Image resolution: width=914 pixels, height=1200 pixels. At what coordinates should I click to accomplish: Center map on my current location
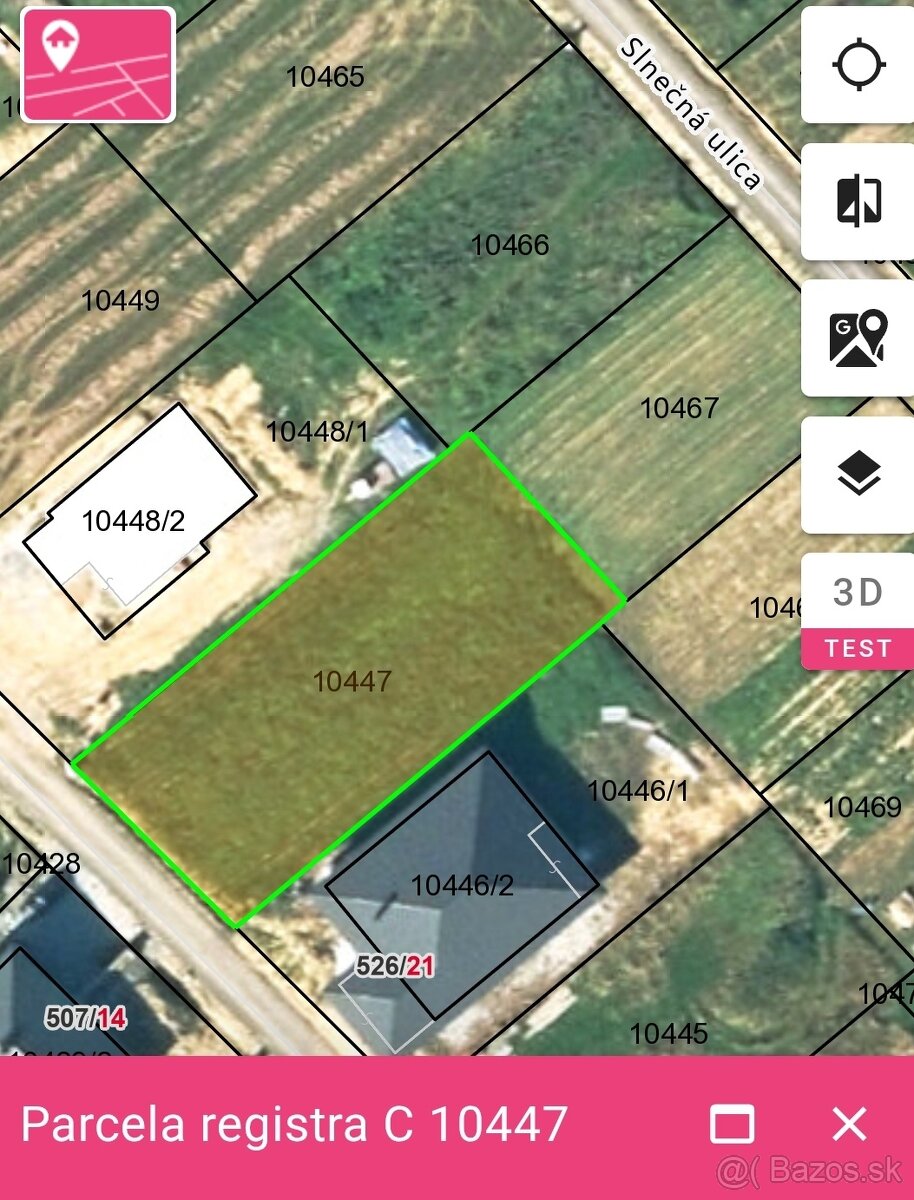pos(858,65)
